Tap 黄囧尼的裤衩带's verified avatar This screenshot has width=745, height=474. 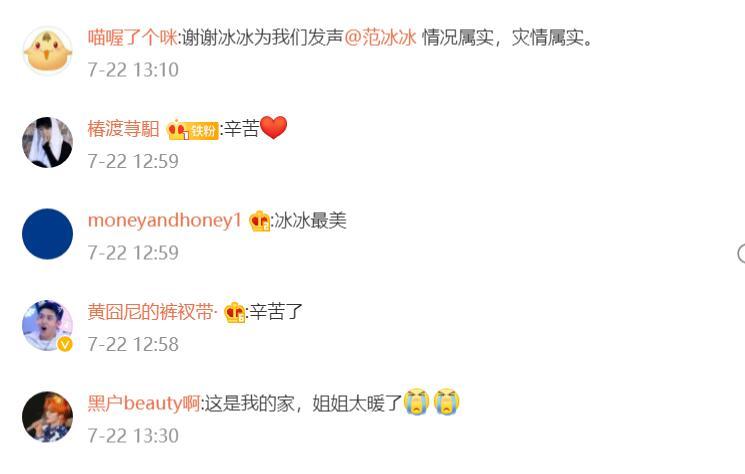point(47,325)
